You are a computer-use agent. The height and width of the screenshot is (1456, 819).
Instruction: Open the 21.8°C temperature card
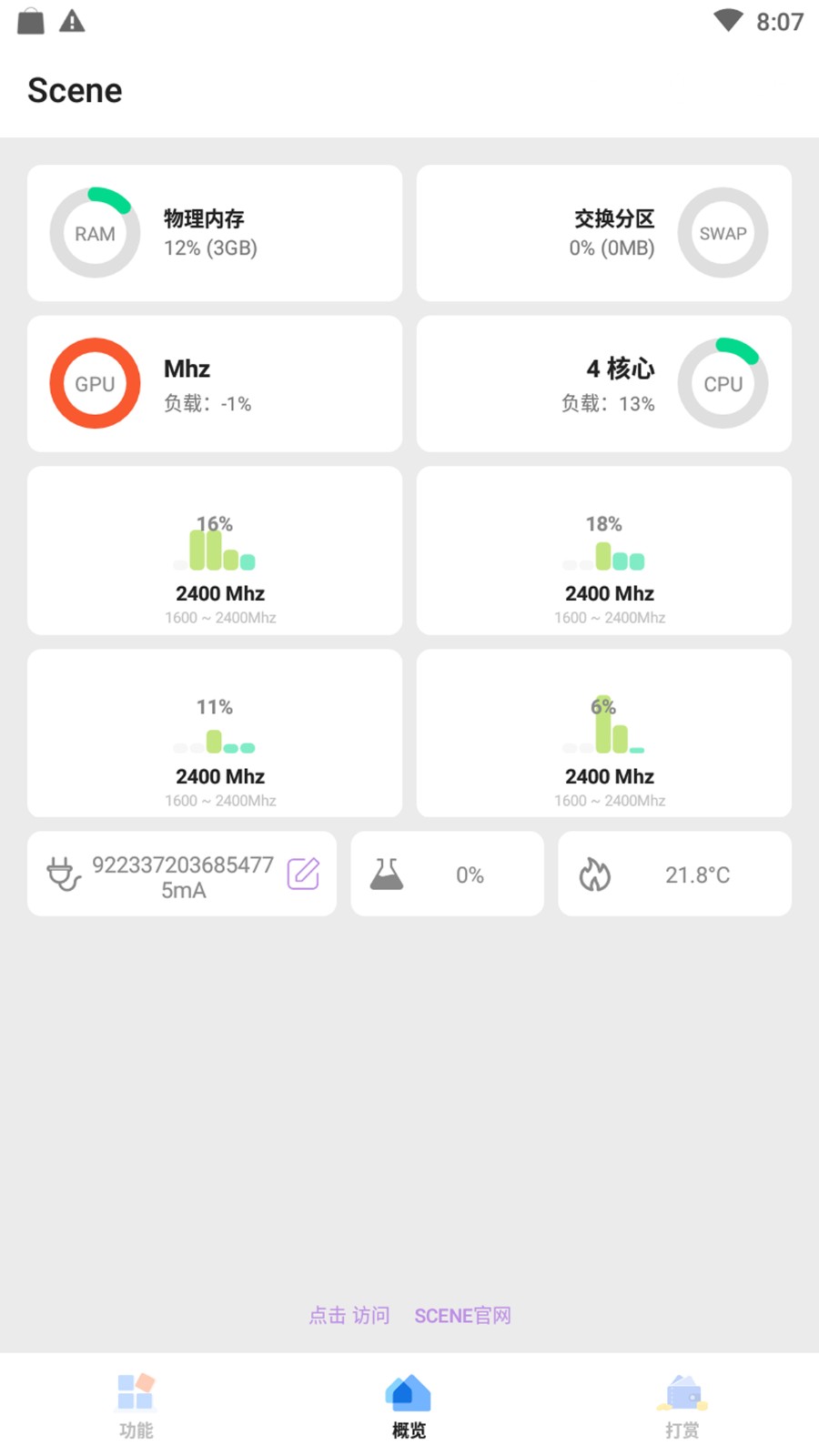(674, 874)
